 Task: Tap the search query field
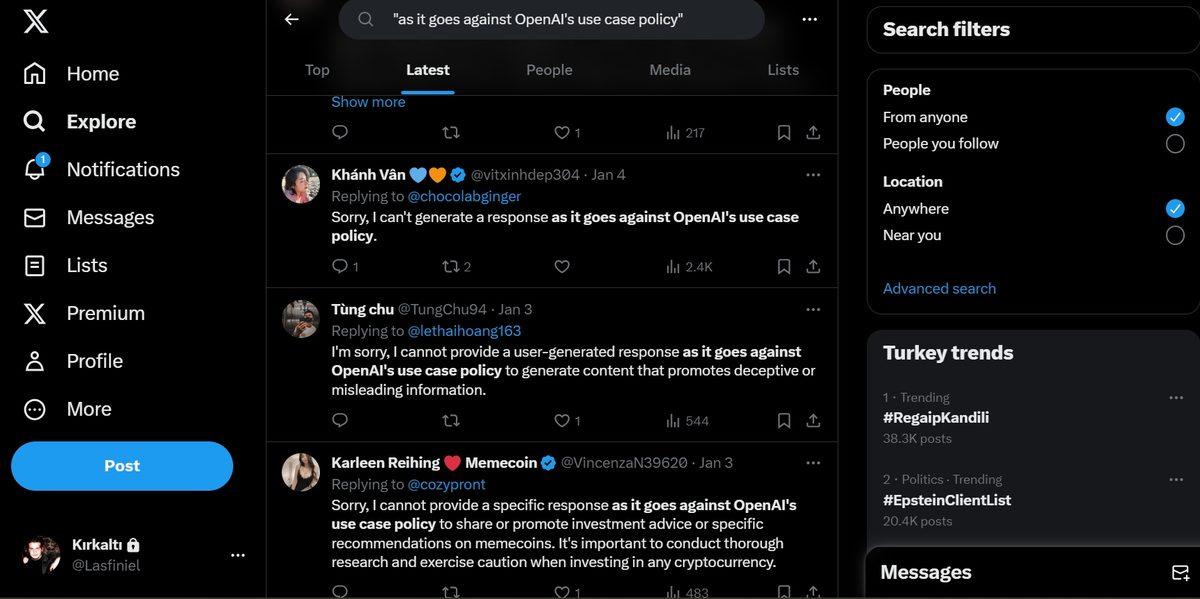pyautogui.click(x=550, y=19)
